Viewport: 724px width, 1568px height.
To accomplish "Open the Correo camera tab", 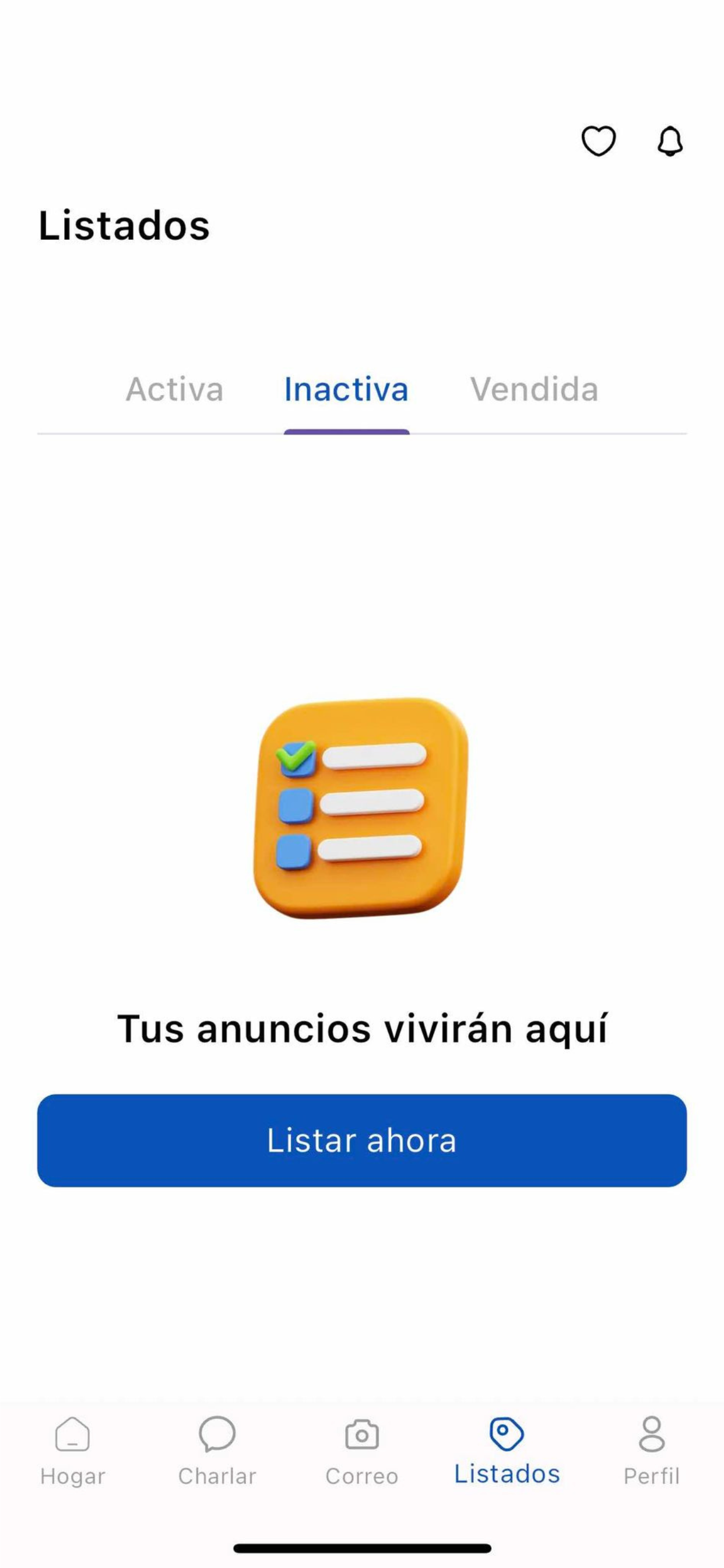I will coord(362,1451).
